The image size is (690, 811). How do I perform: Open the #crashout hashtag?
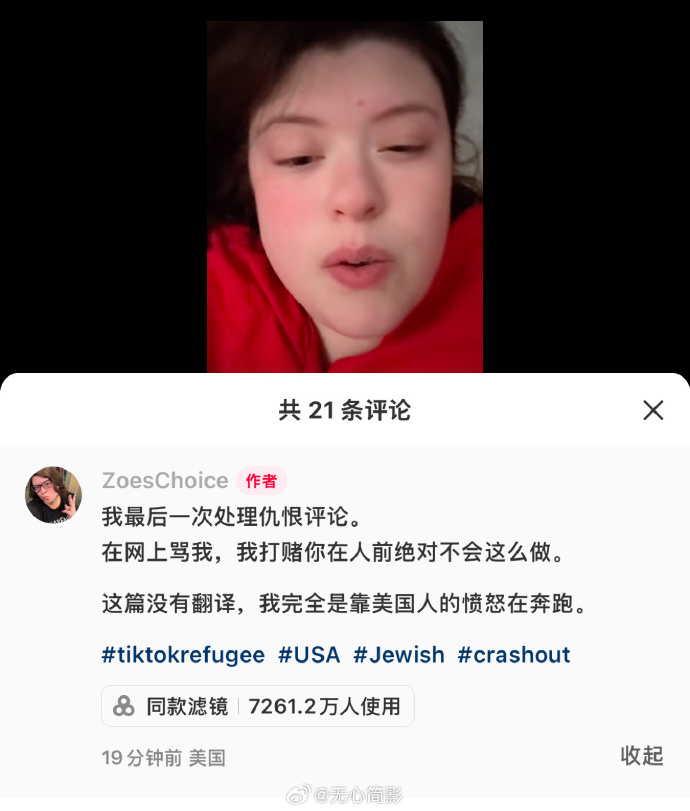pos(514,655)
